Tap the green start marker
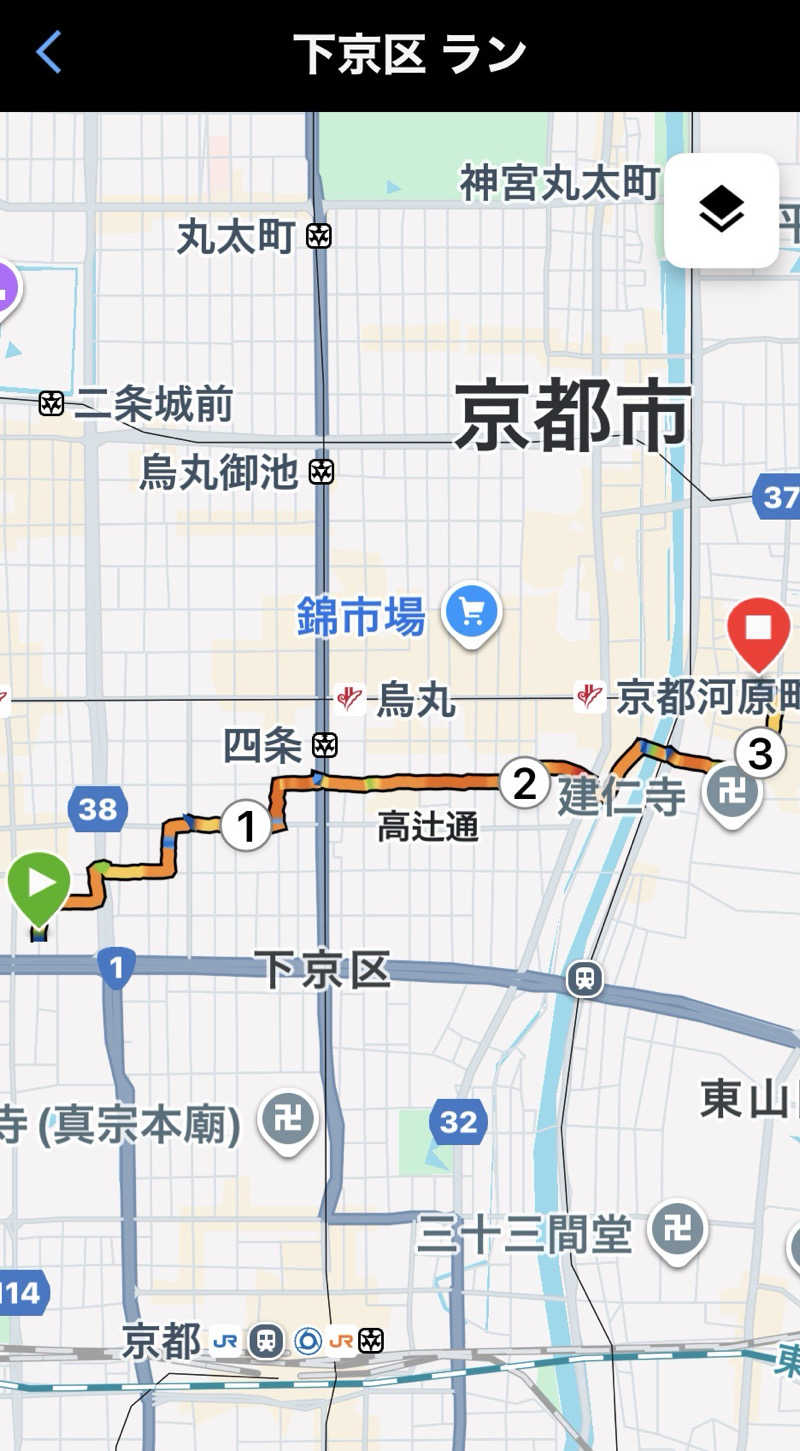The height and width of the screenshot is (1451, 800). pos(39,885)
